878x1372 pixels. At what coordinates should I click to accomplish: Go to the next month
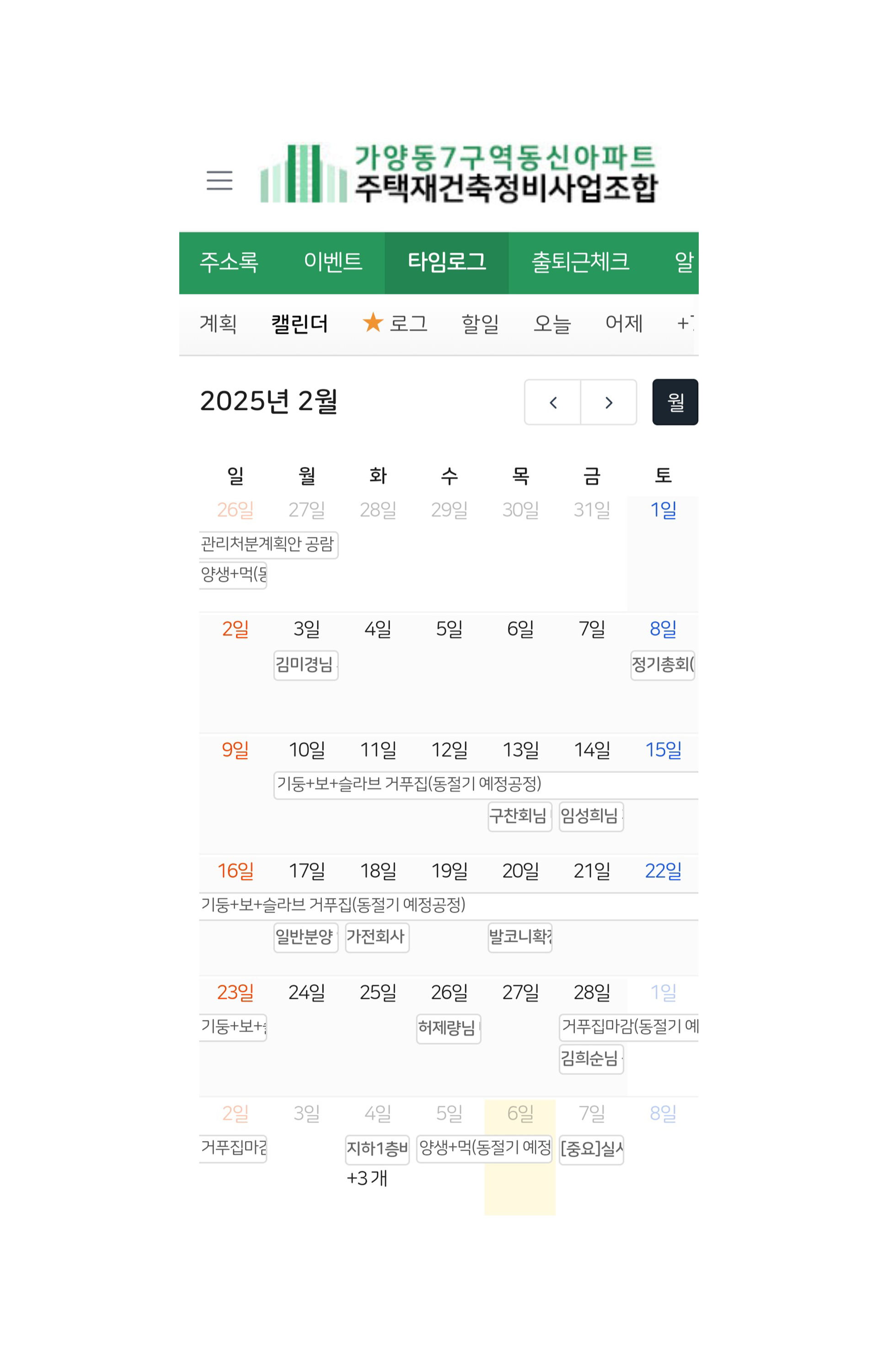(608, 402)
